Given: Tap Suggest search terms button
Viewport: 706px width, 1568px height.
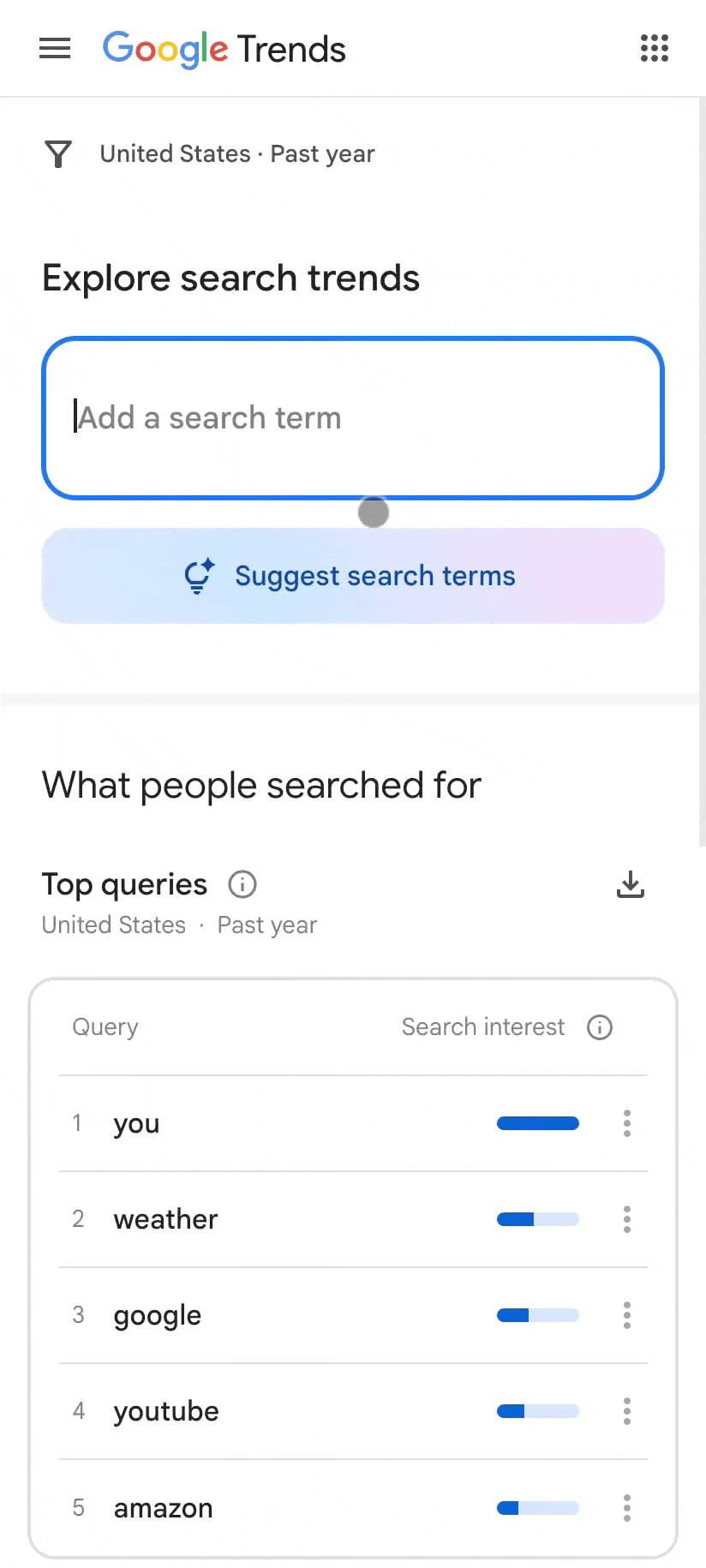Looking at the screenshot, I should tap(352, 576).
